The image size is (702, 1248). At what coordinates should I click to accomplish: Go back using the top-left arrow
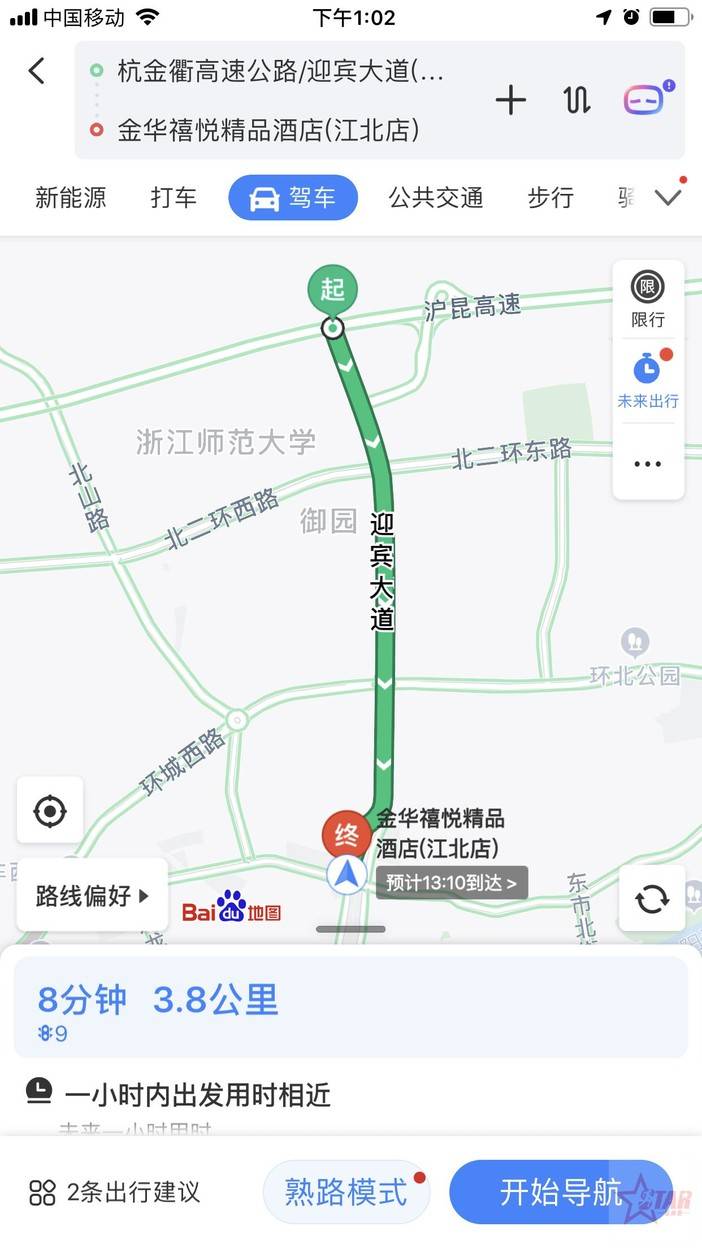coord(37,71)
